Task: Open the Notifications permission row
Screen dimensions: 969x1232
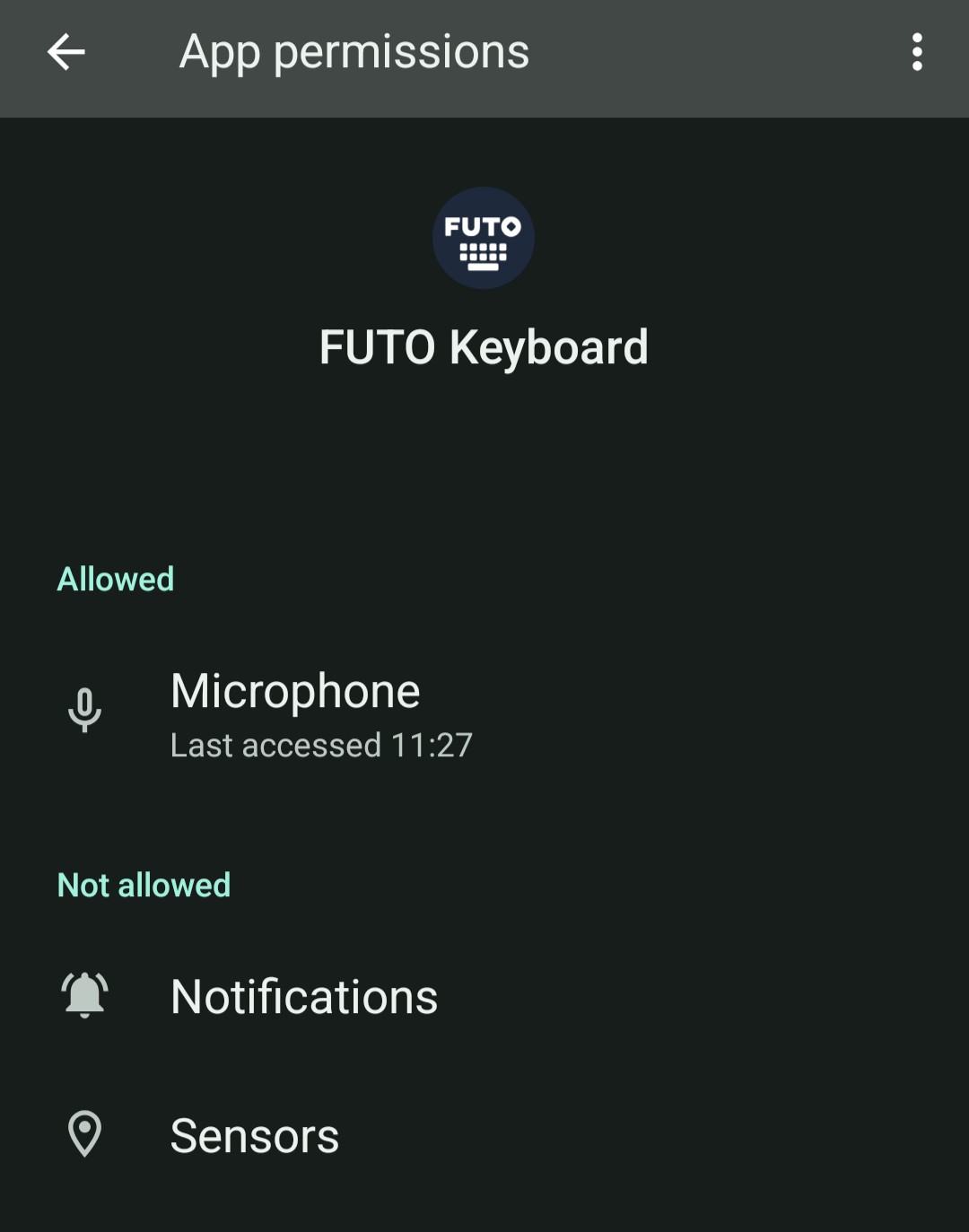Action: 304,997
